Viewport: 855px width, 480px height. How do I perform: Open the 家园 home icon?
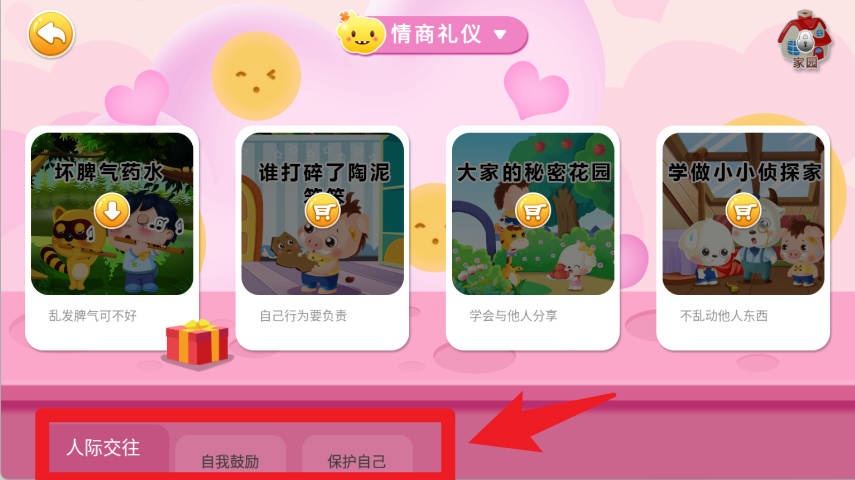[x=804, y=41]
